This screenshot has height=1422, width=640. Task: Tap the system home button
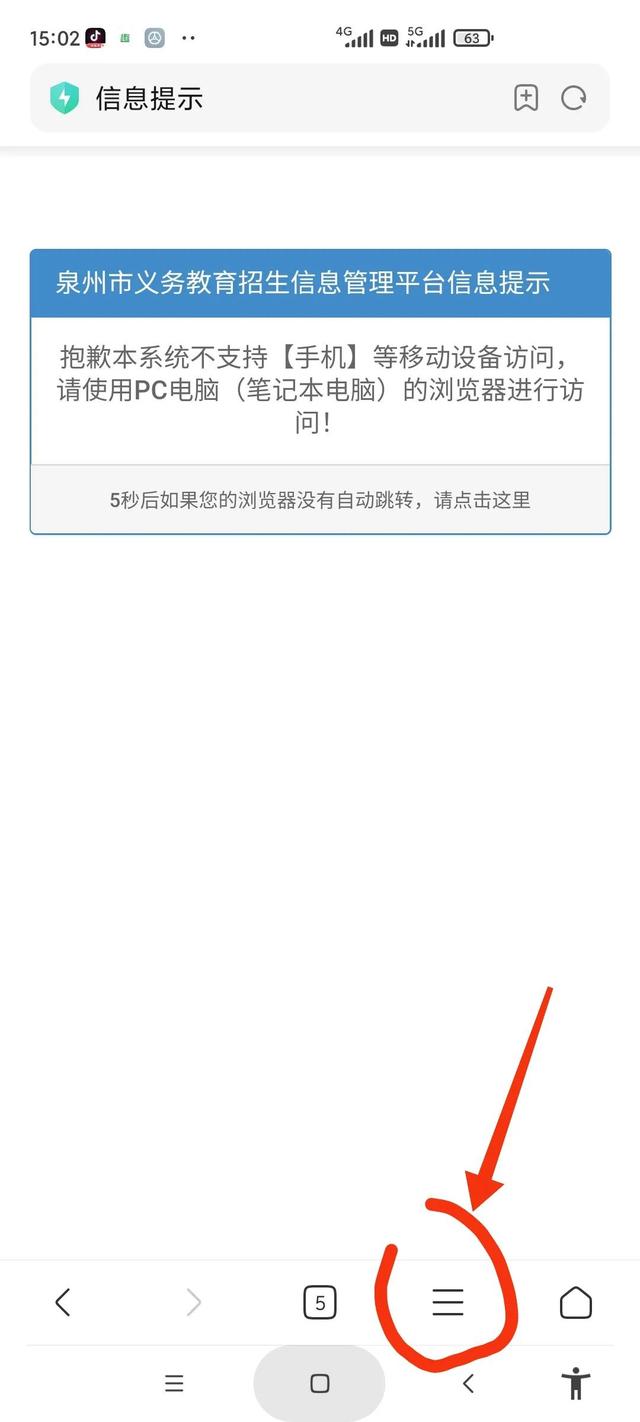319,1383
